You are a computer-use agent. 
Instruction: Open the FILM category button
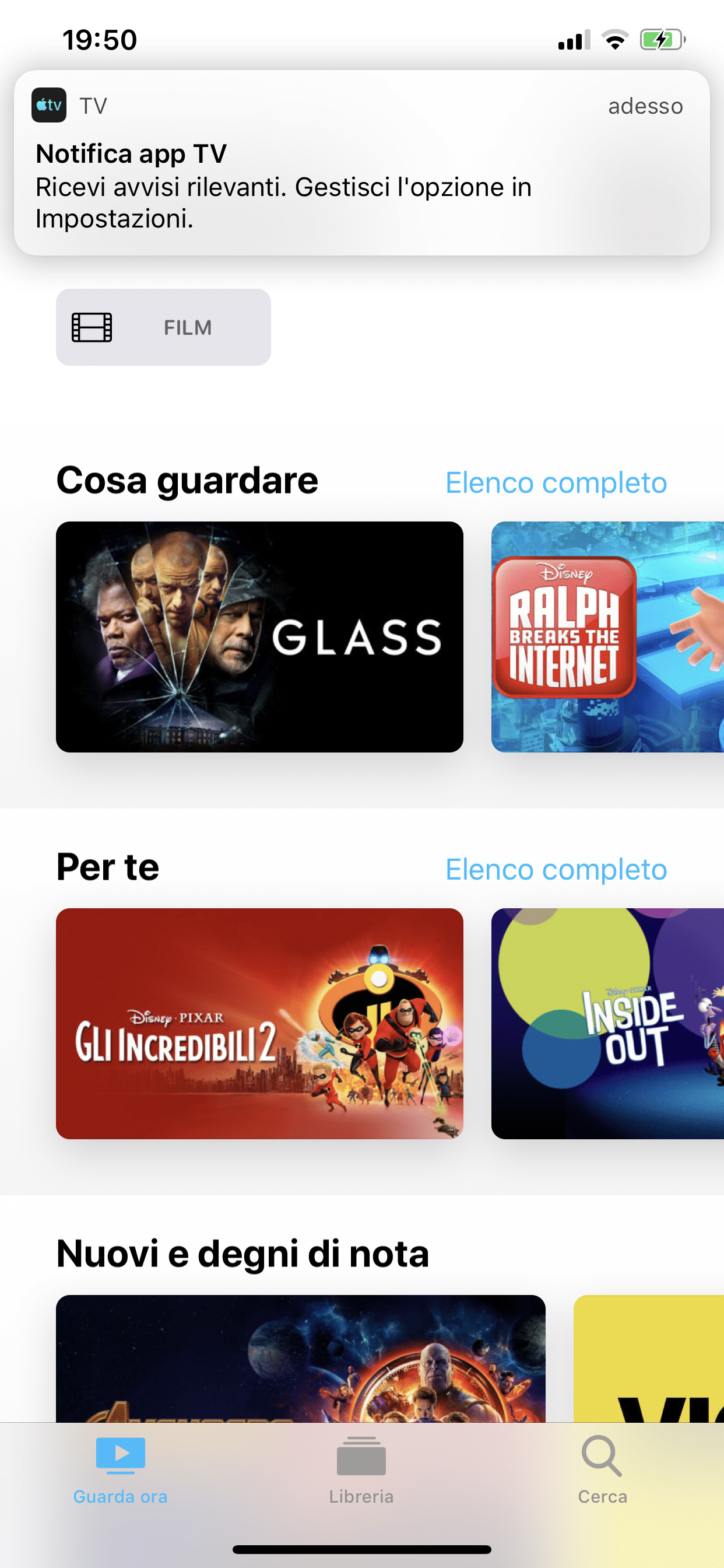pos(163,327)
